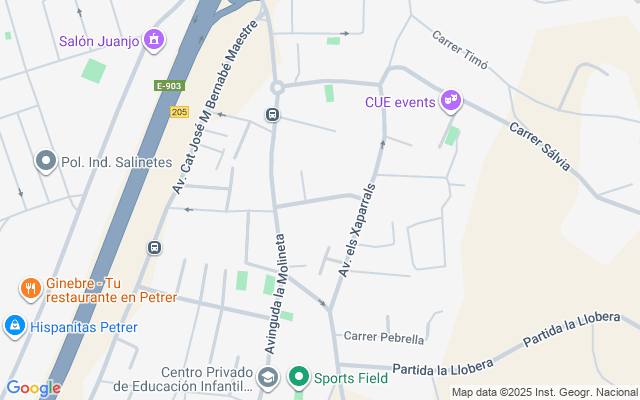640x400 pixels.
Task: Tap the Centro Privado de Educación Infantil marker
Action: coord(267,377)
